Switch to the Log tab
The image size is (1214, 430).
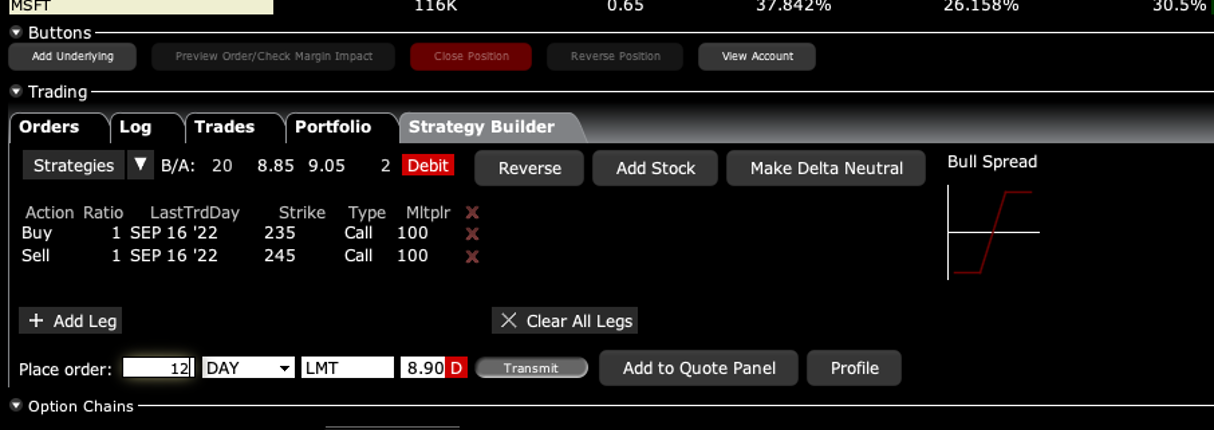tap(135, 127)
